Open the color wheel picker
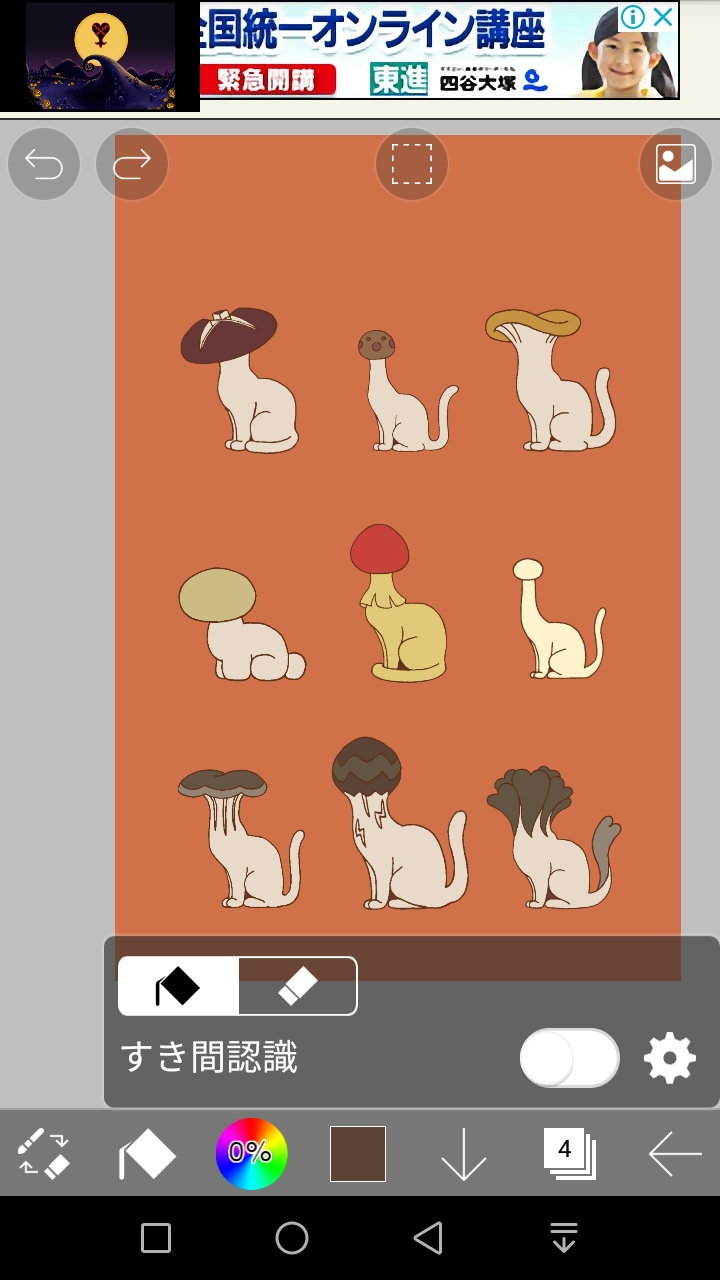 click(251, 1154)
